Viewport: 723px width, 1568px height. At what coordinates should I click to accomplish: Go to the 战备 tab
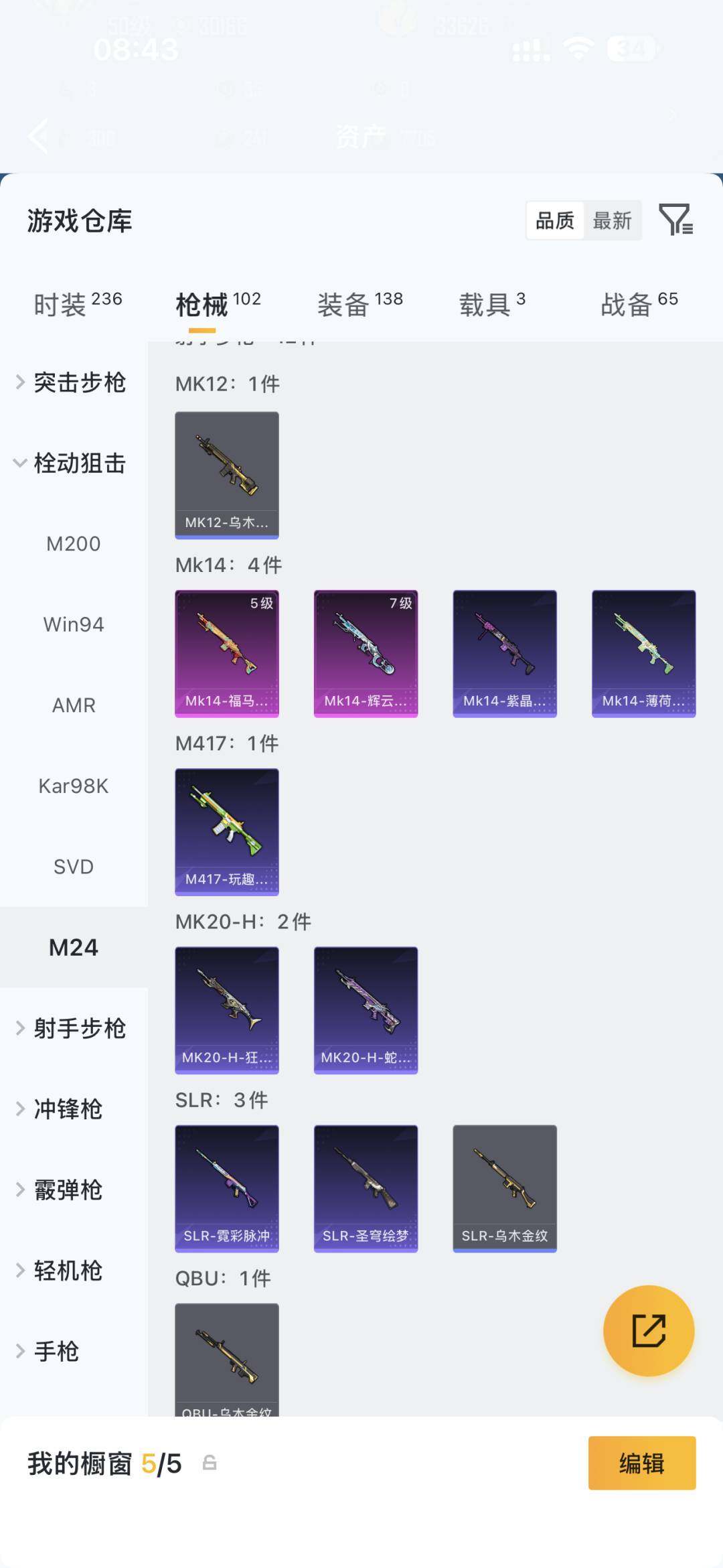coord(639,304)
